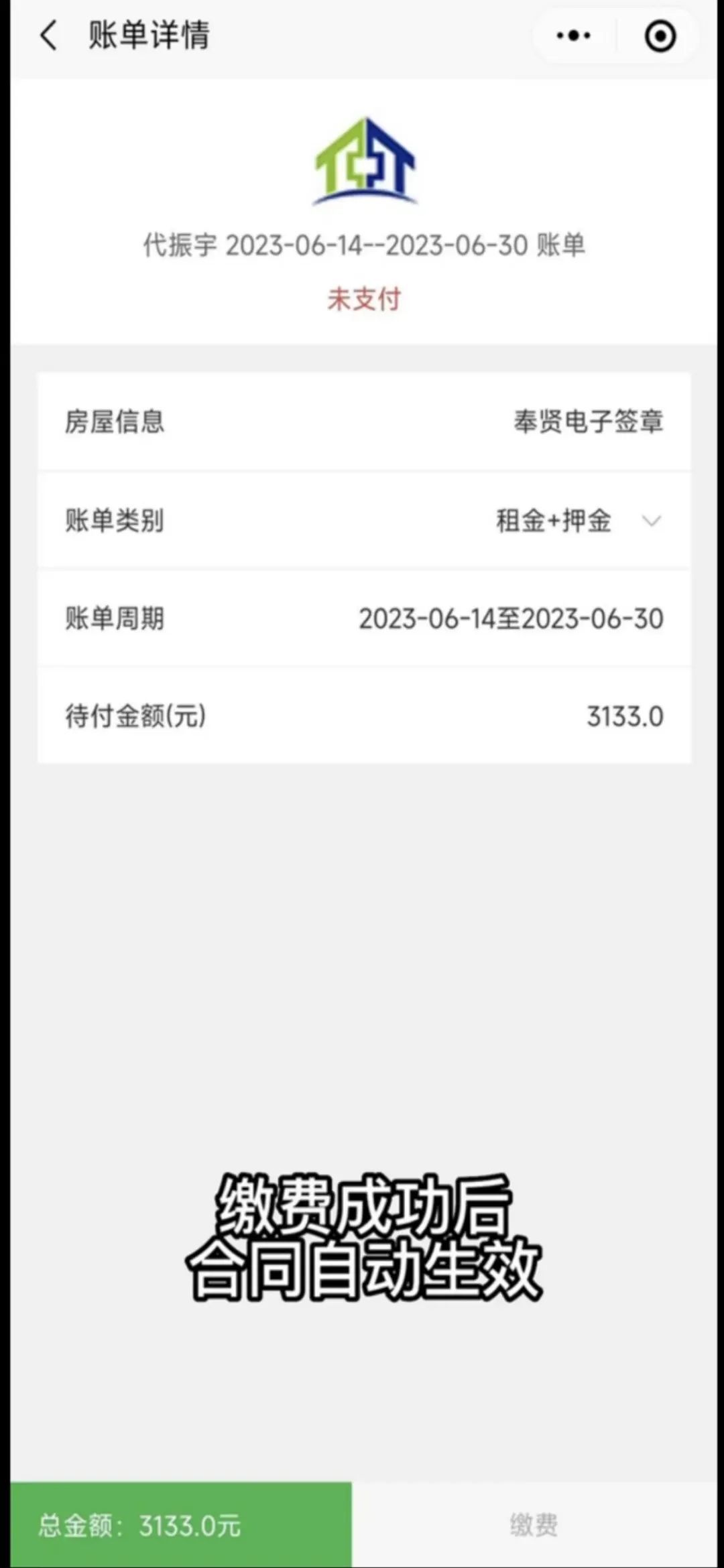Open the mini program three-dot menu
The image size is (724, 1568).
click(574, 36)
